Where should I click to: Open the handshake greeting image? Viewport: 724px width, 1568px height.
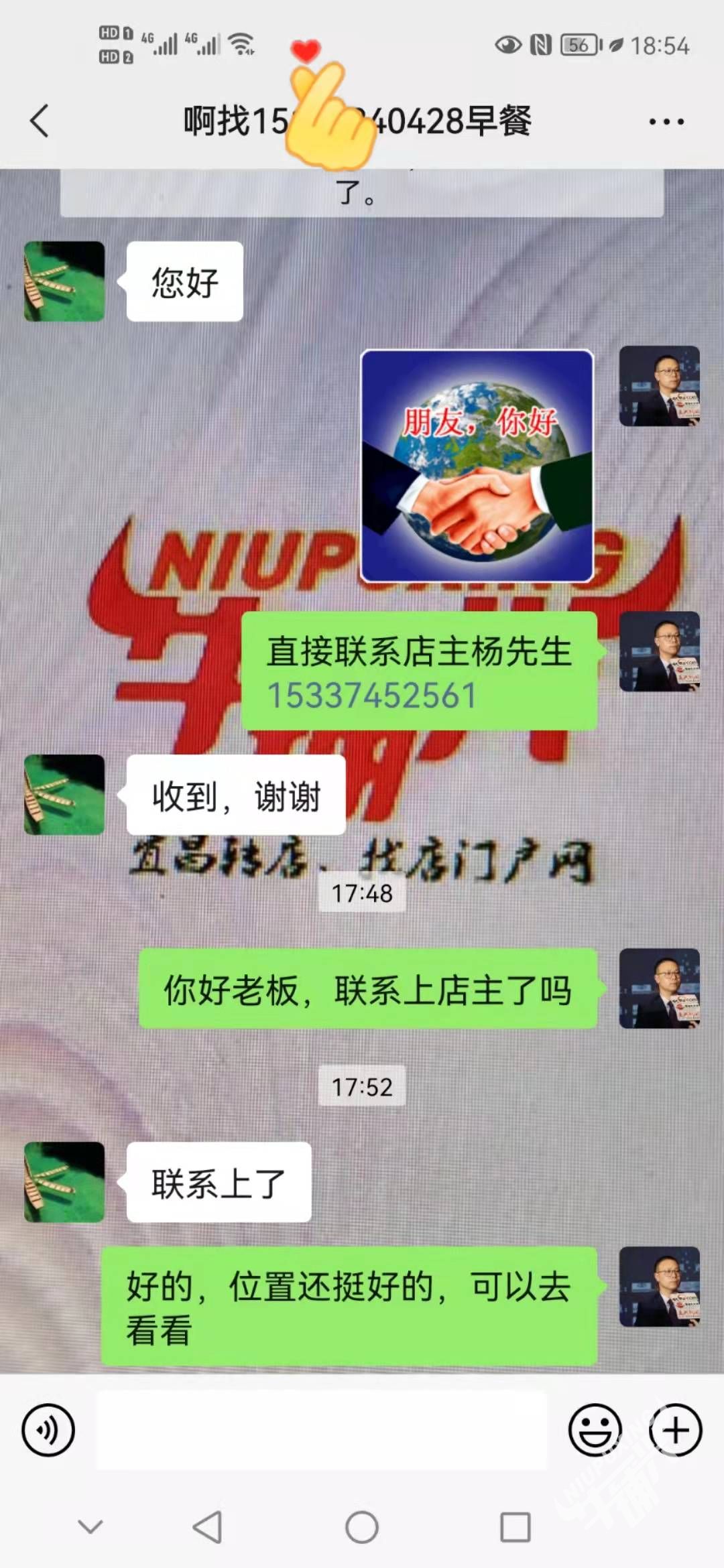(477, 466)
